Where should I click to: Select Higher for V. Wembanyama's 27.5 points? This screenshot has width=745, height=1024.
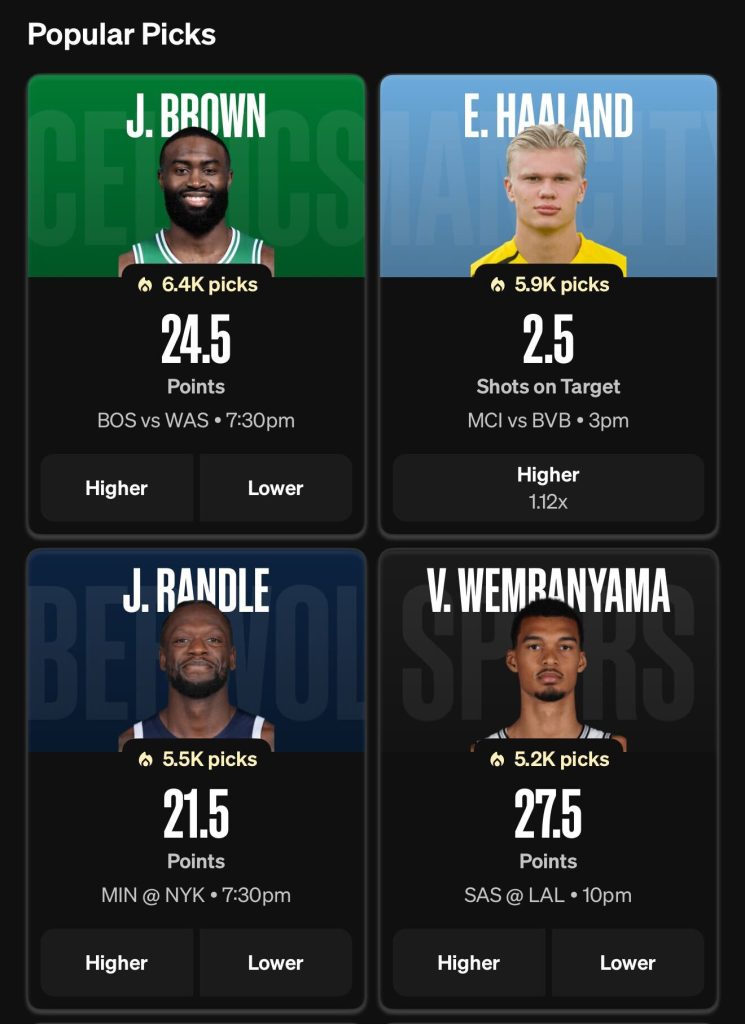tap(469, 963)
